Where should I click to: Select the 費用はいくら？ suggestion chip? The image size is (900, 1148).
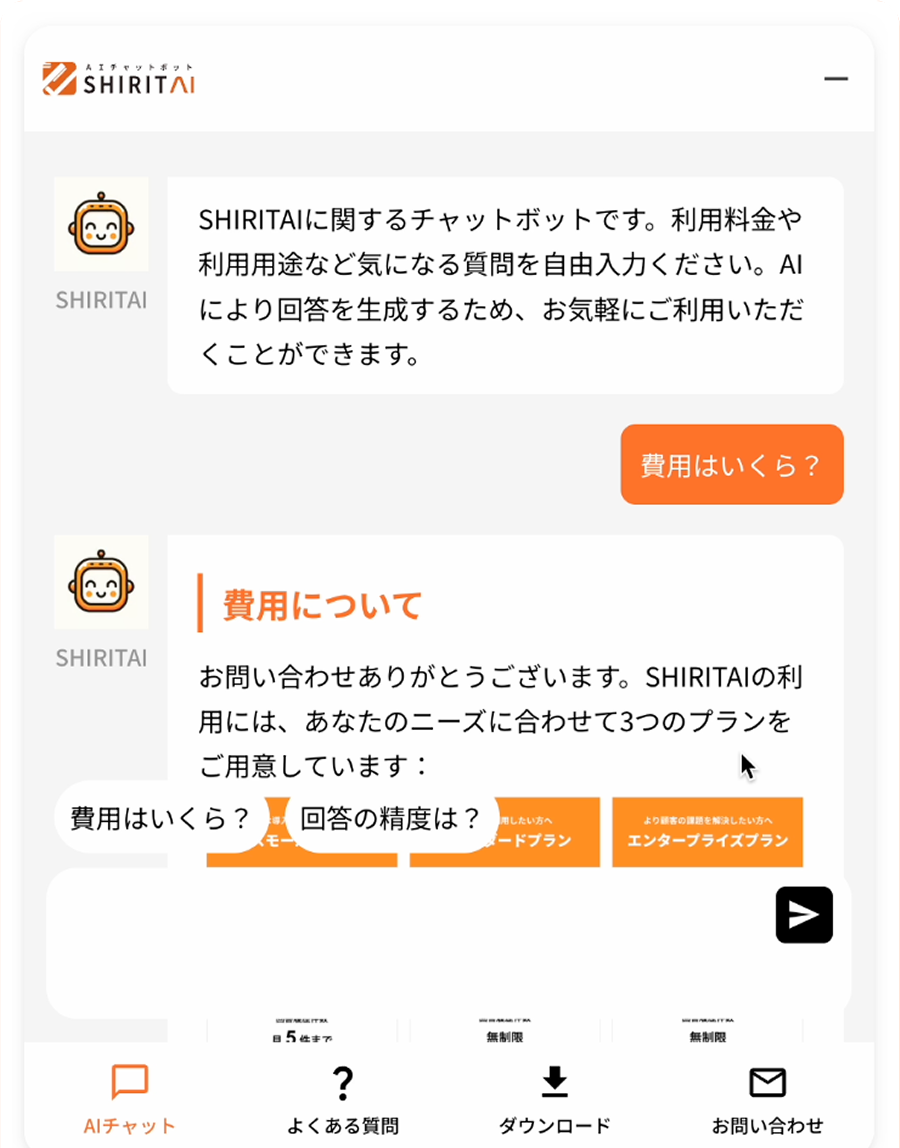160,818
